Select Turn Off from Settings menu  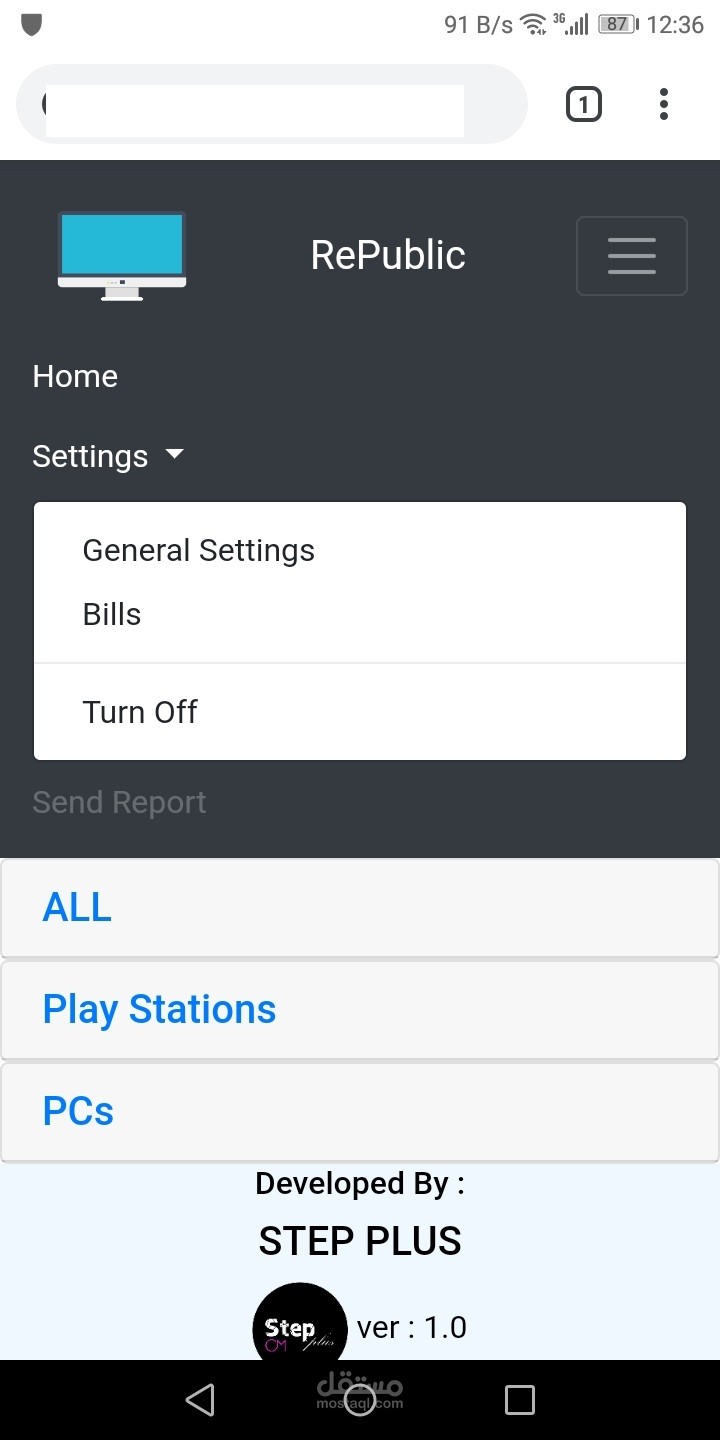click(140, 712)
